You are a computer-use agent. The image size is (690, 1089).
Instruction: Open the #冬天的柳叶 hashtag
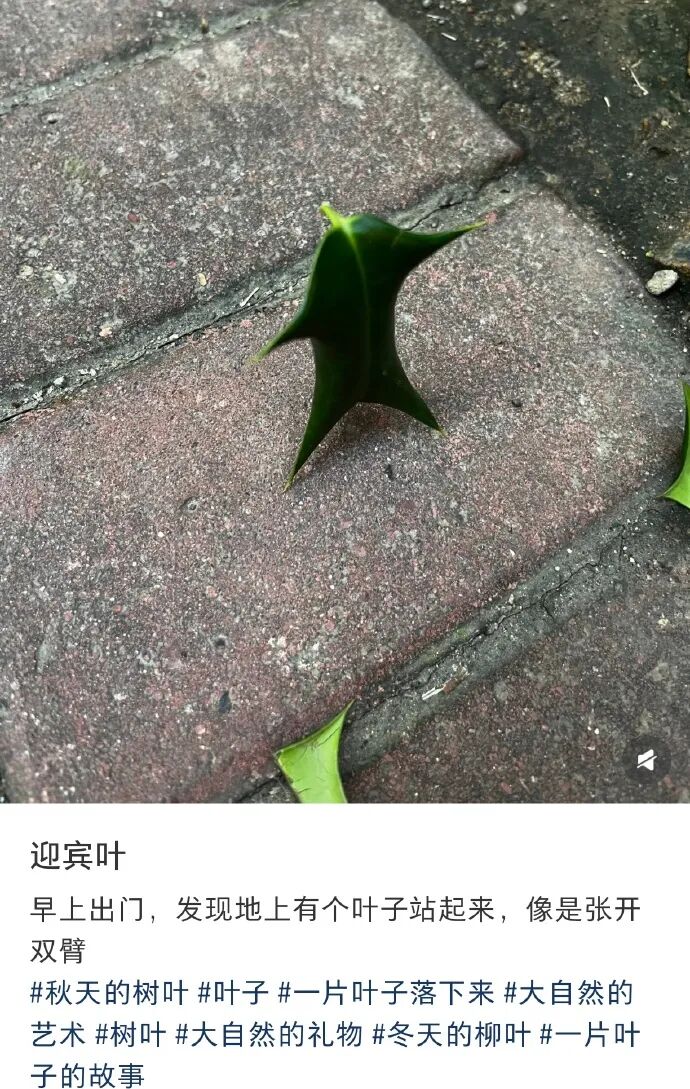click(x=451, y=1035)
